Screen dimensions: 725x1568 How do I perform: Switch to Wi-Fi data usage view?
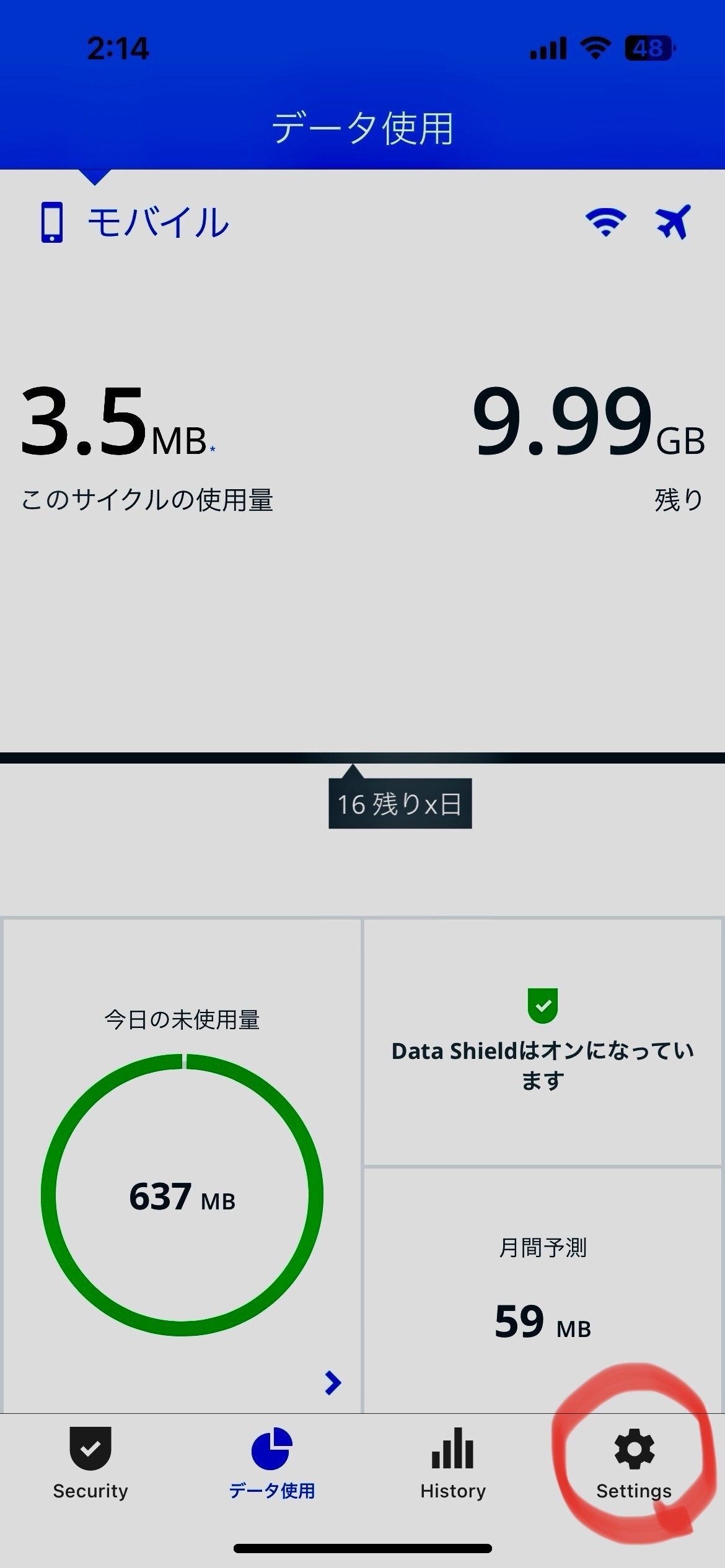[x=605, y=222]
